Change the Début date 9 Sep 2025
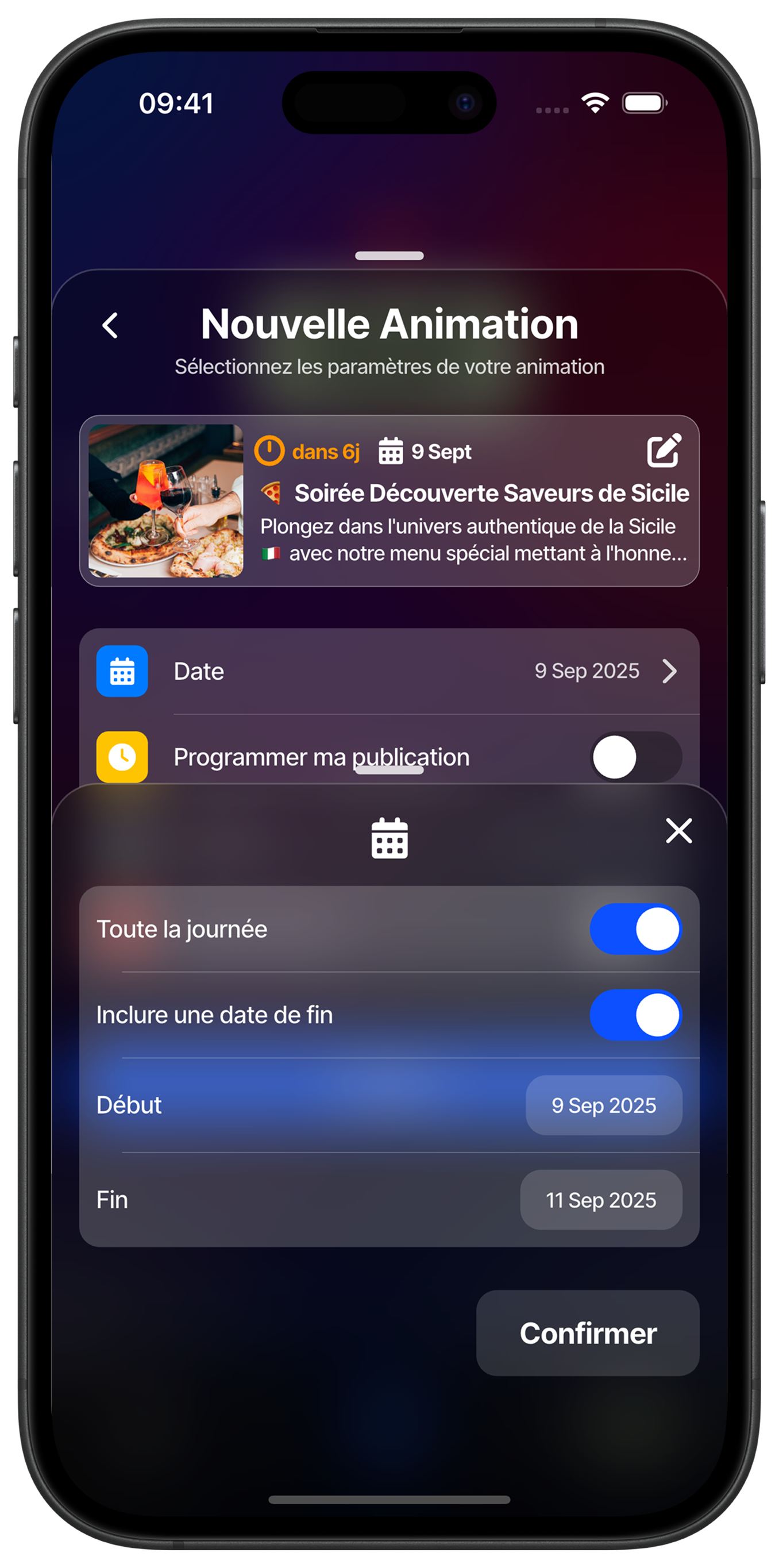 click(x=603, y=1105)
